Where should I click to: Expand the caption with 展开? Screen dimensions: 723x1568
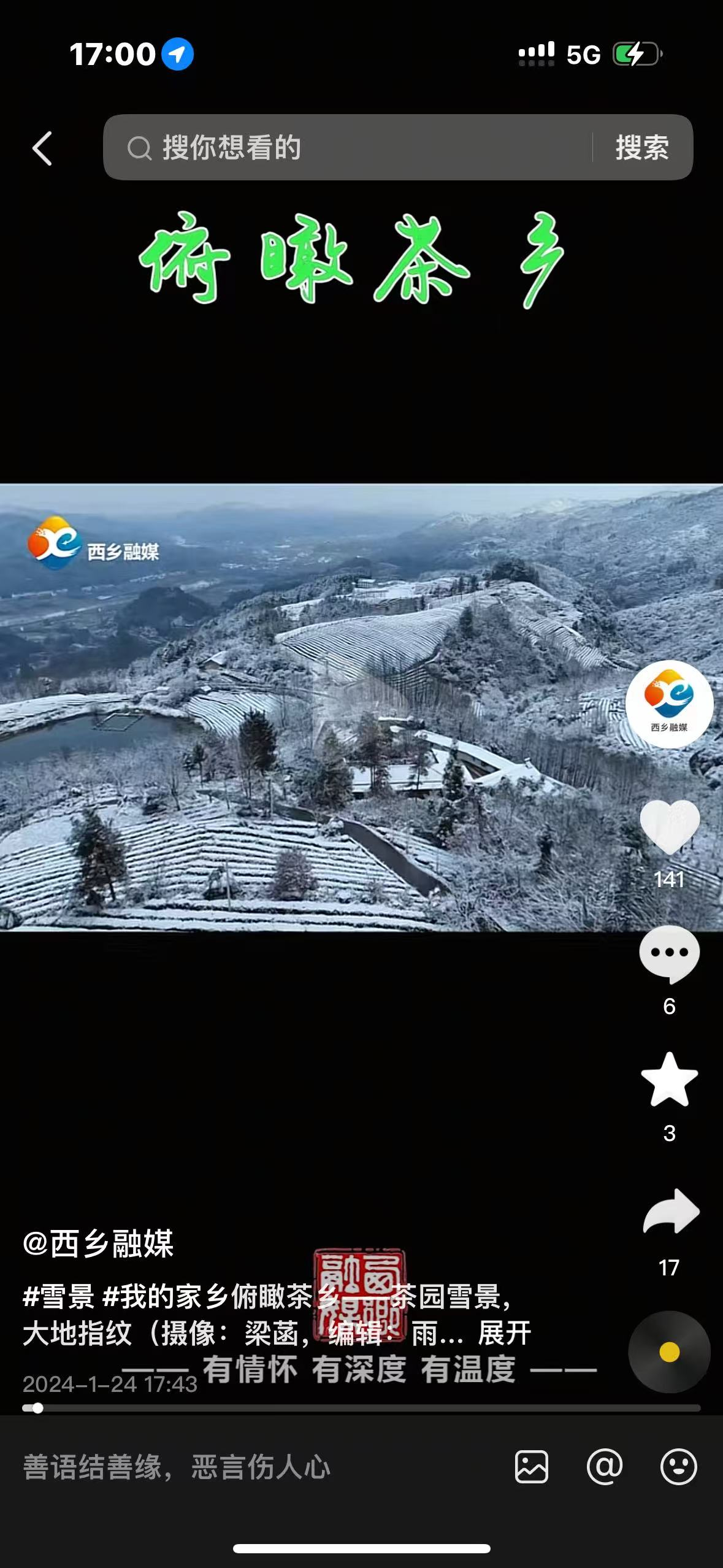(504, 1332)
